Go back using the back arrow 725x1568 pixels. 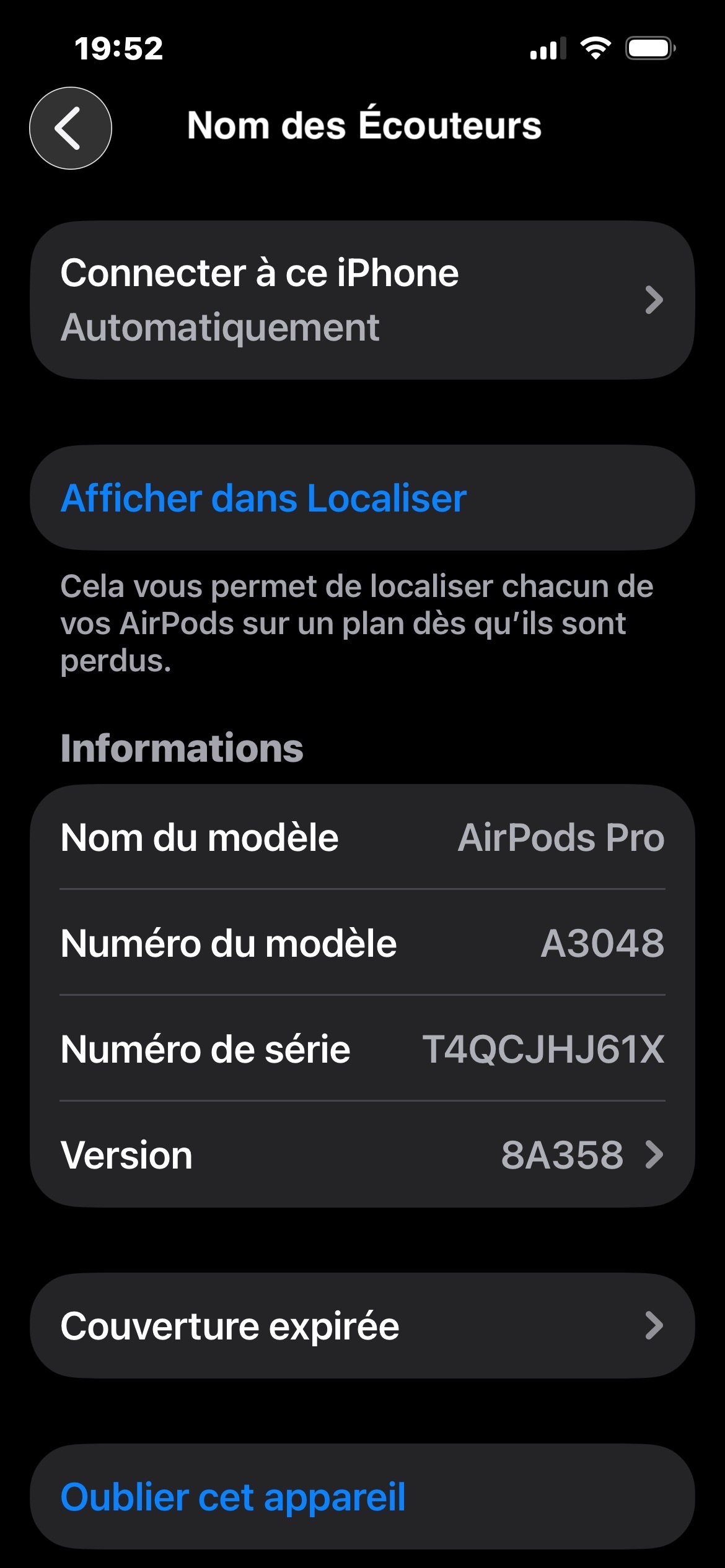pyautogui.click(x=71, y=128)
